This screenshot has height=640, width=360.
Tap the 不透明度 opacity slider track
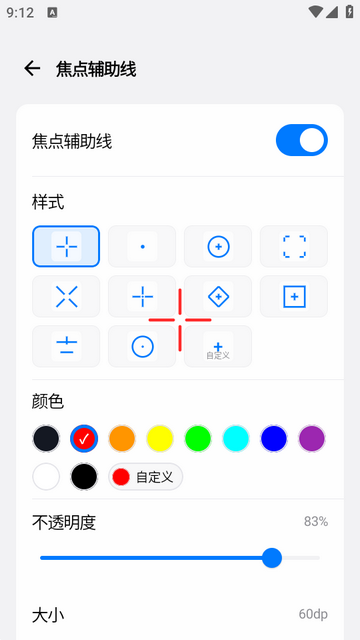(180, 558)
